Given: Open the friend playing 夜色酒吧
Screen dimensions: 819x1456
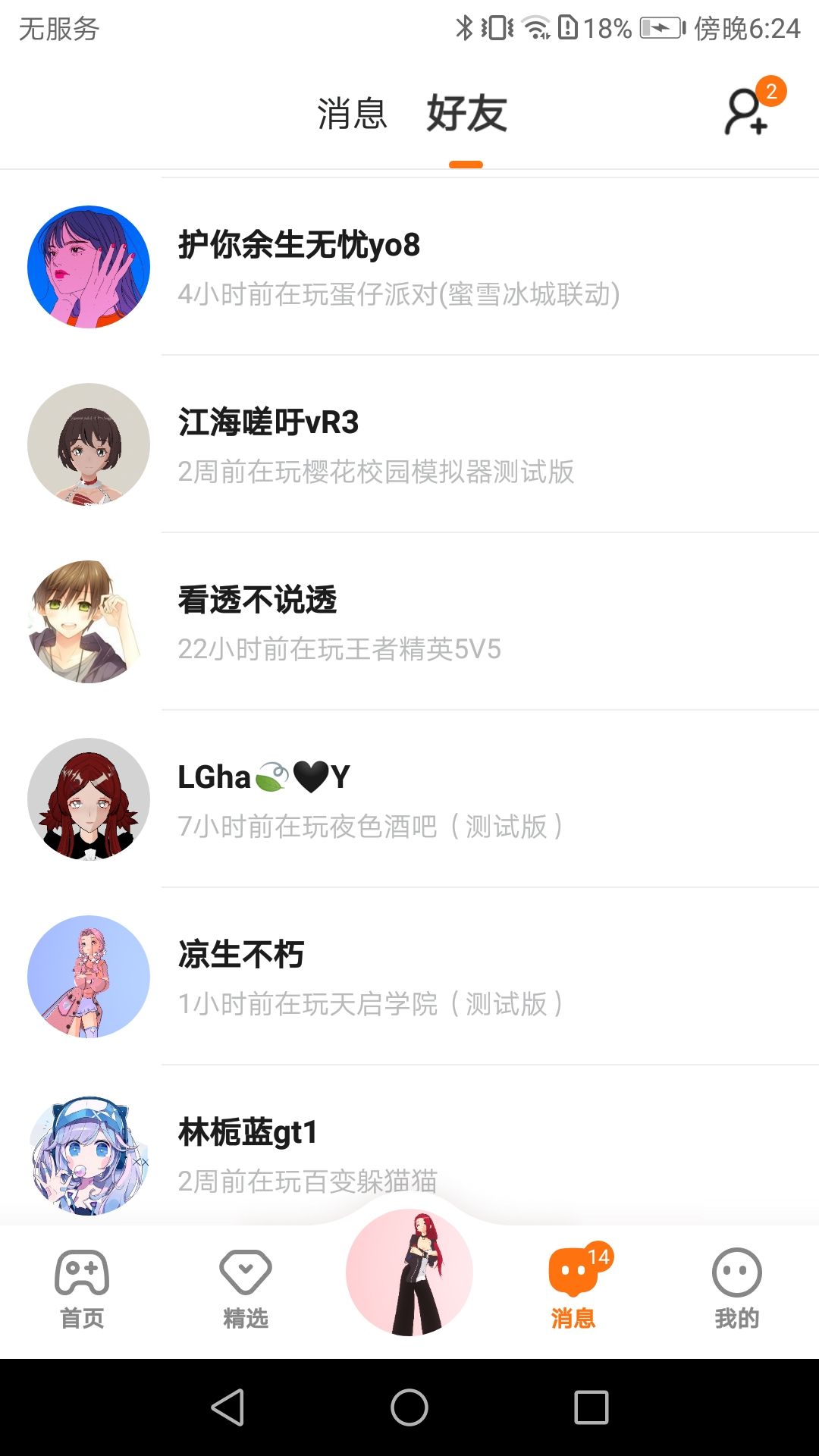Looking at the screenshot, I should [409, 799].
